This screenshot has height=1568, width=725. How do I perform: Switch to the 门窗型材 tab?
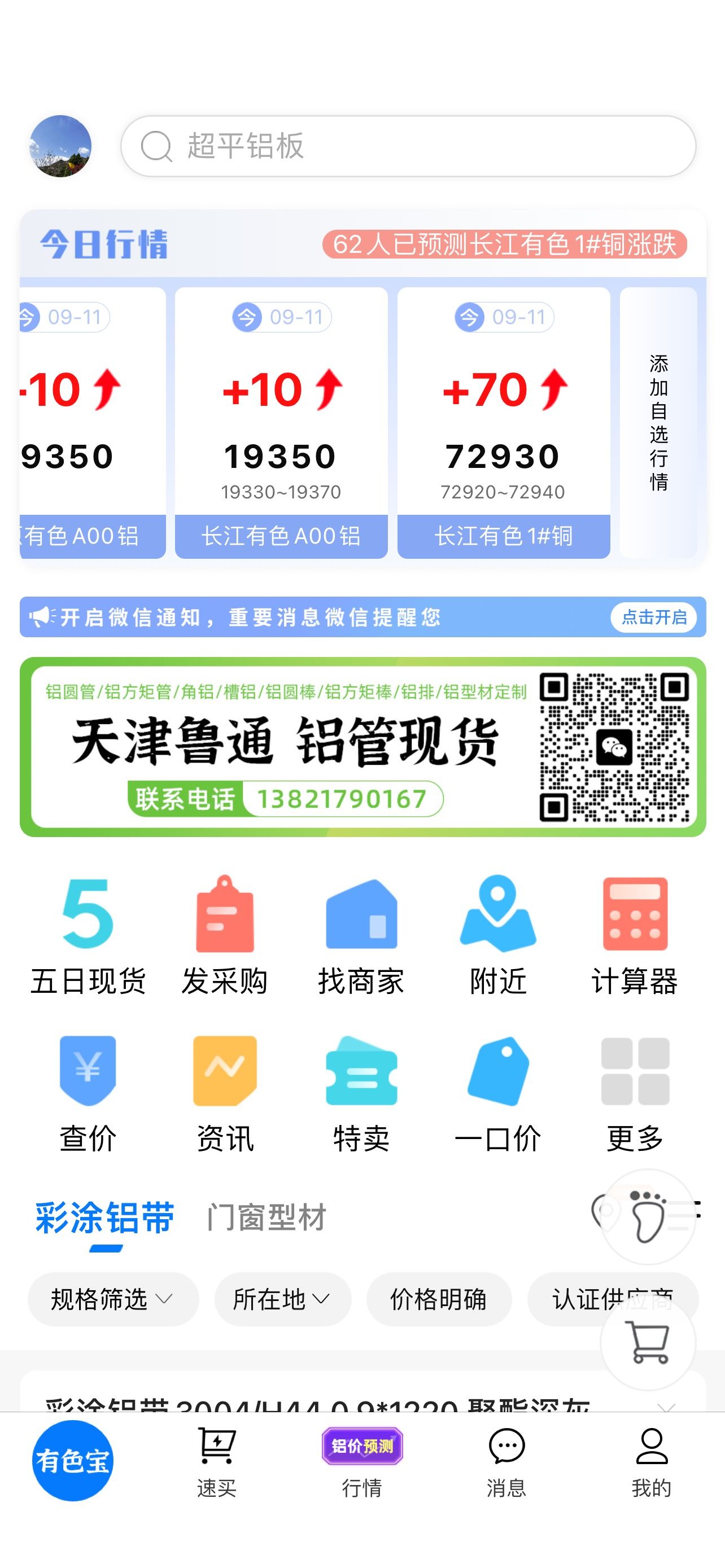pos(267,1217)
